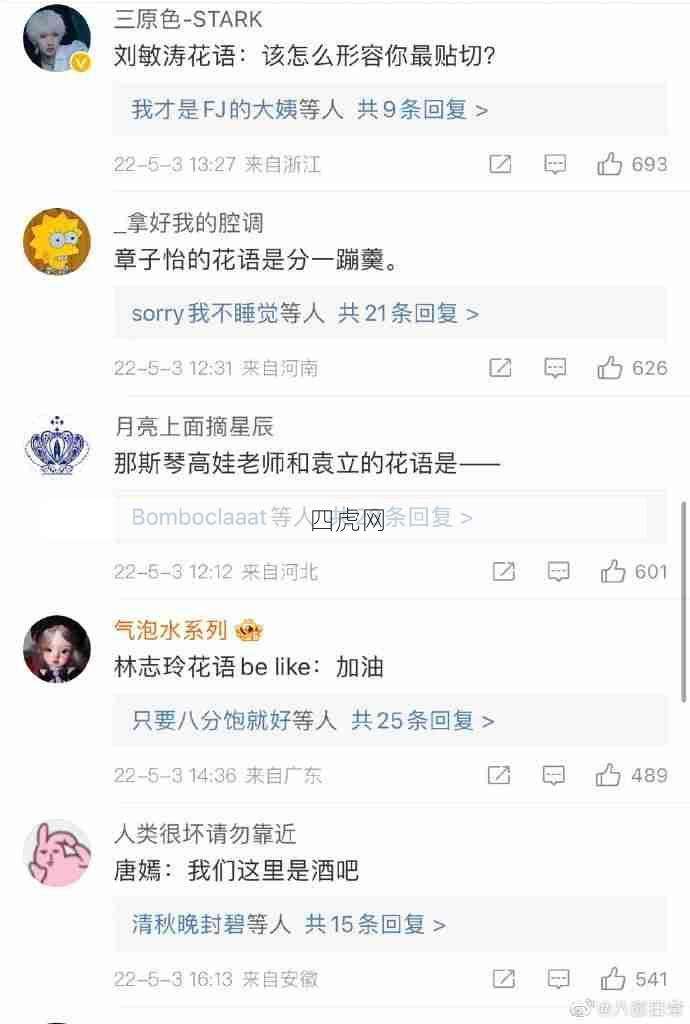This screenshot has width=690, height=1024.
Task: Like 气泡水系列's comment about 林志玲
Action: [609, 775]
